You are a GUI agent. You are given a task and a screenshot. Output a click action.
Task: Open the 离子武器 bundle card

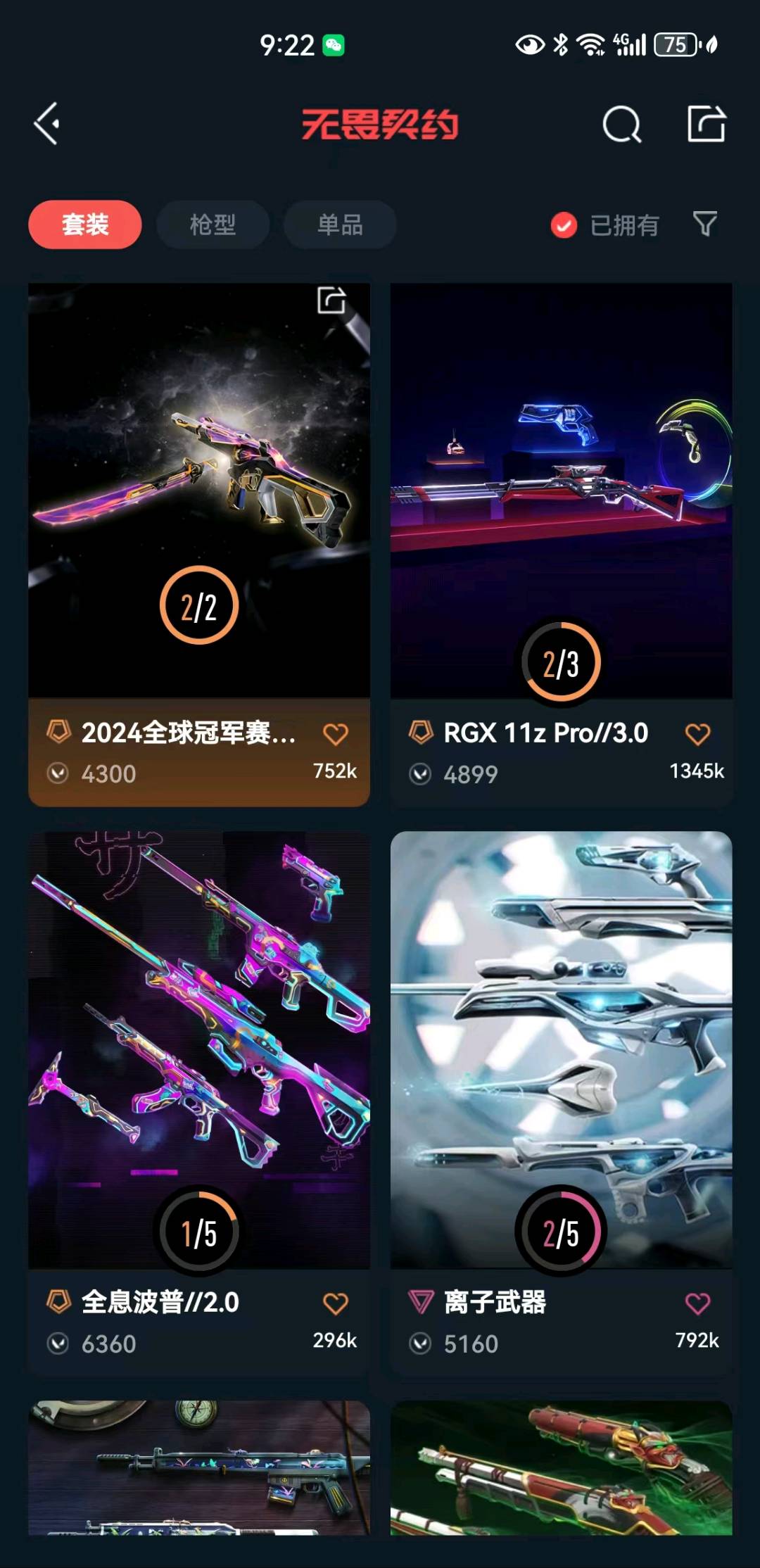[x=561, y=1049]
